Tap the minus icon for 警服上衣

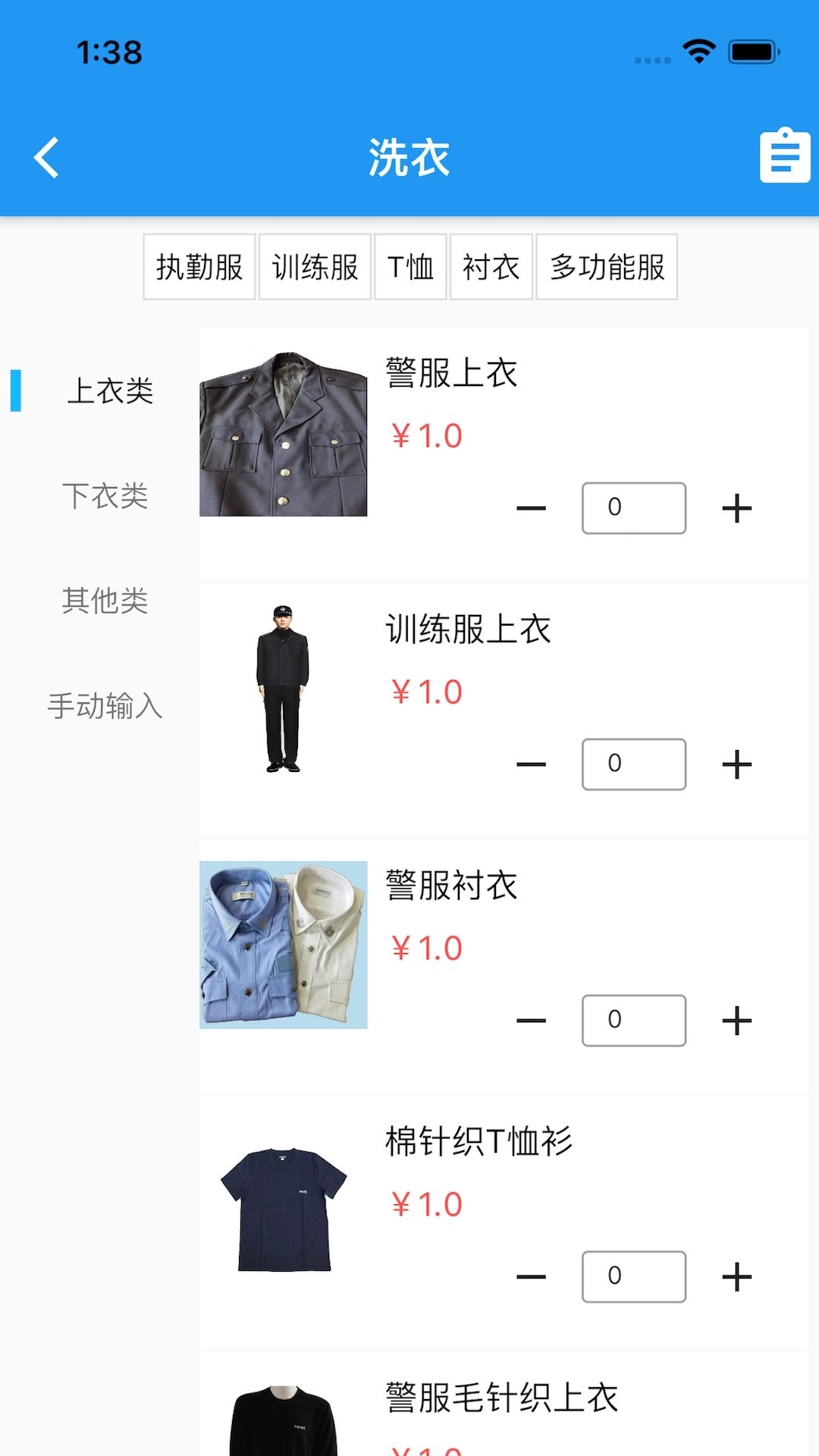point(531,508)
